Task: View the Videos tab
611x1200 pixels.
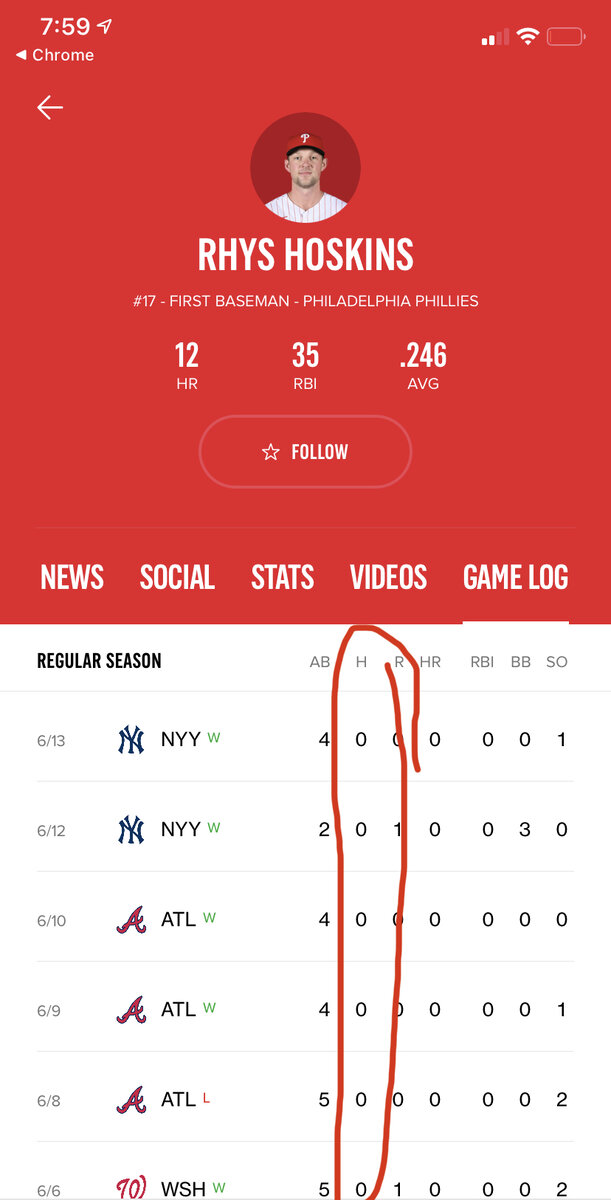Action: click(388, 577)
